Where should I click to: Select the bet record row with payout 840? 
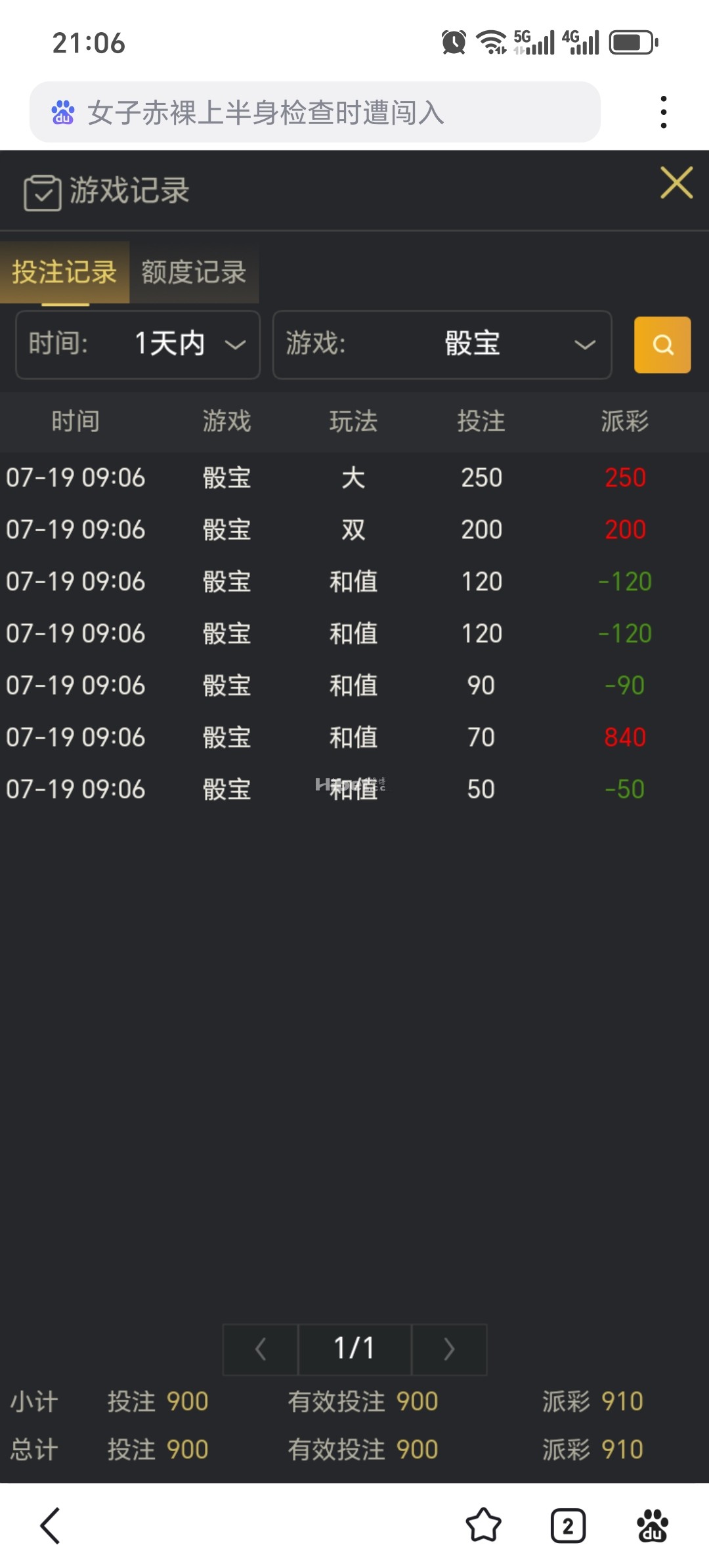(354, 737)
